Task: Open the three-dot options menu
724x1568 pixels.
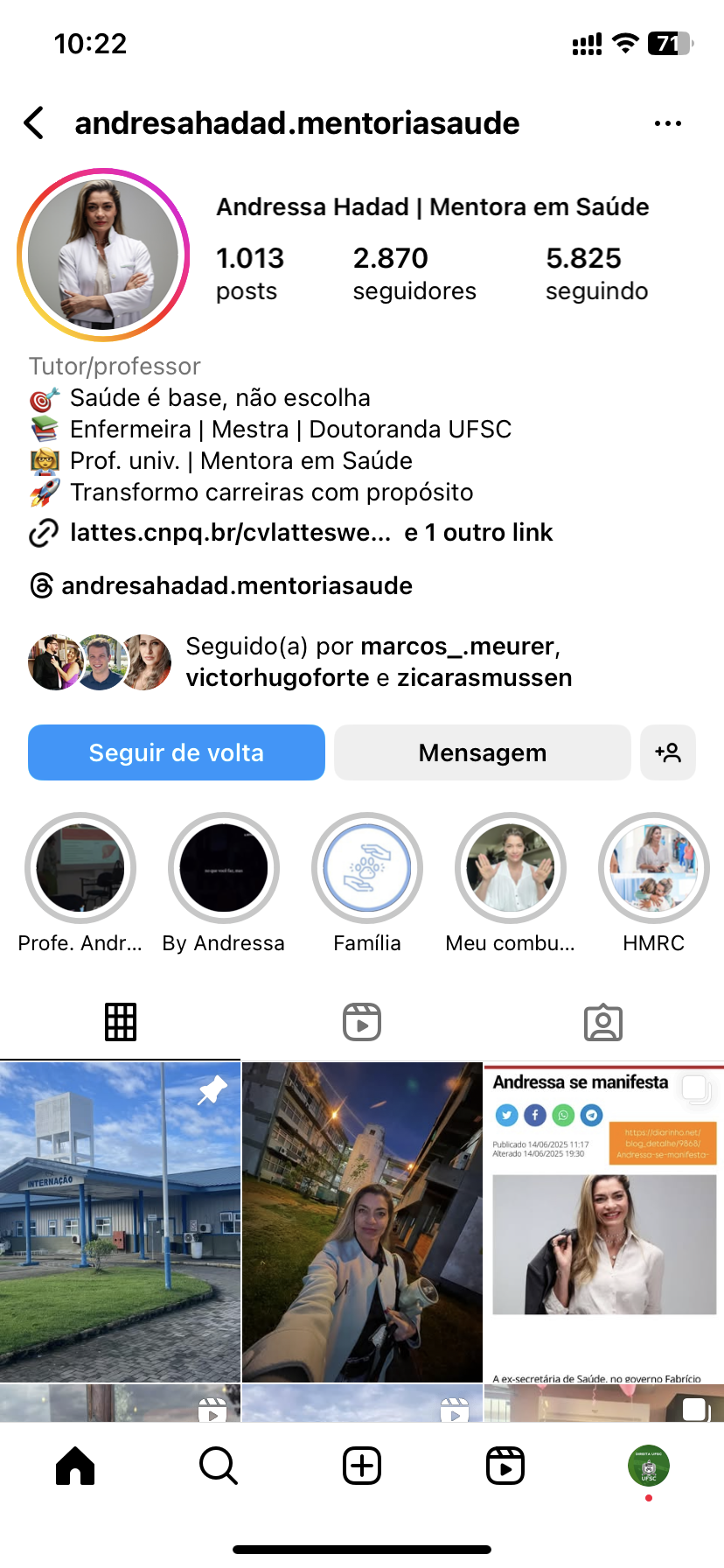Action: [x=667, y=123]
